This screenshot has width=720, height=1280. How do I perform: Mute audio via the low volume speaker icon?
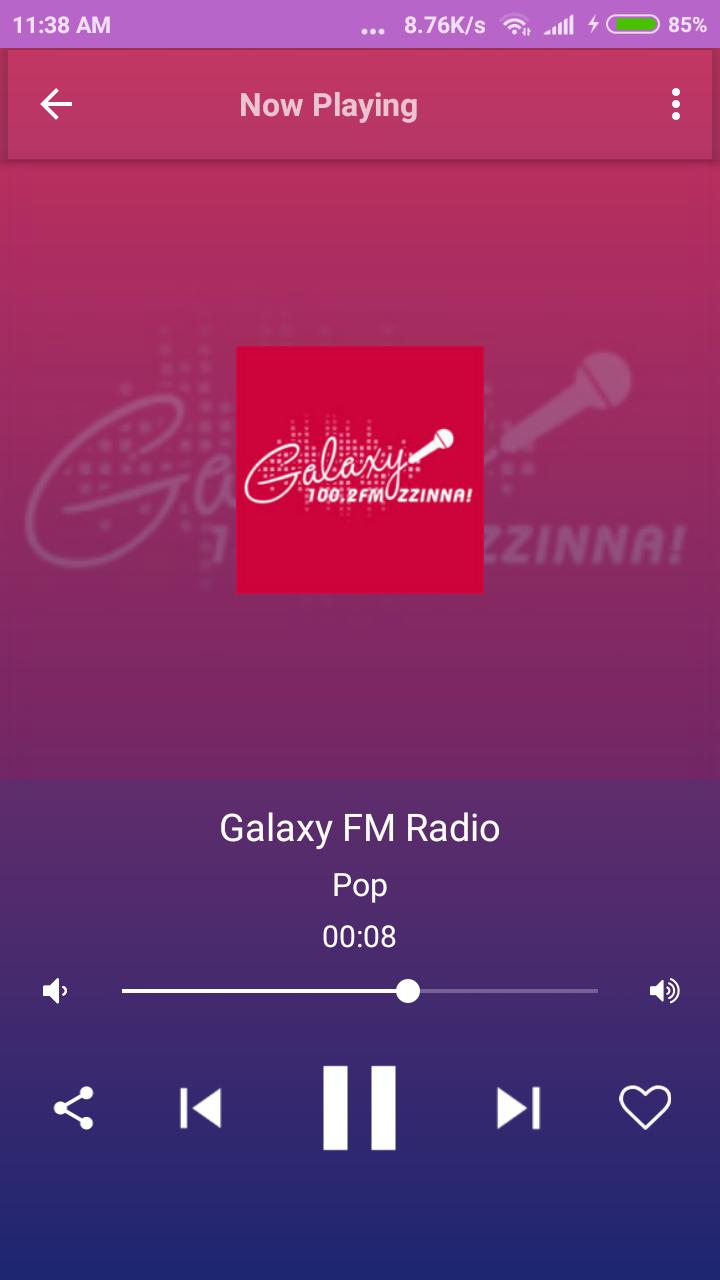coord(55,991)
